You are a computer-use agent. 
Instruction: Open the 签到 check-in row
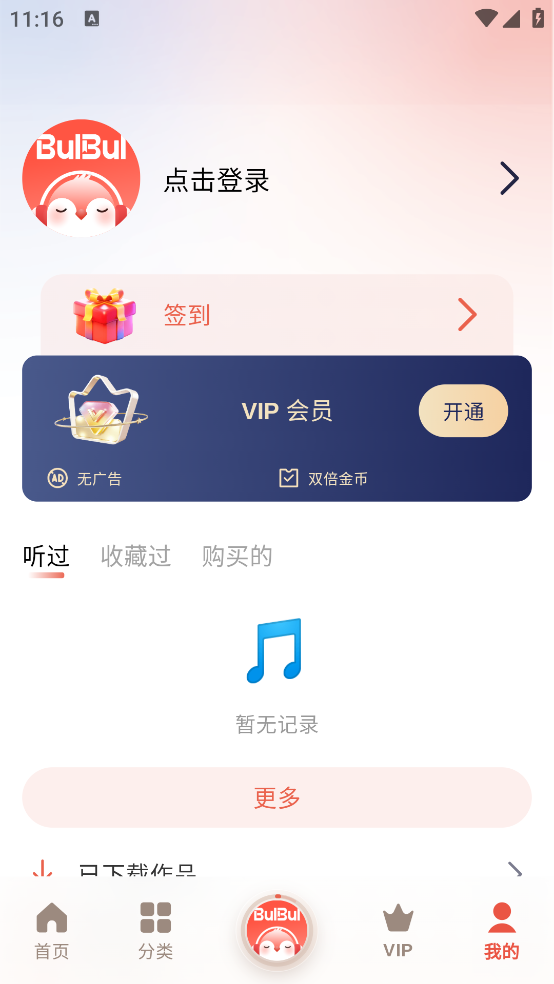[x=277, y=315]
